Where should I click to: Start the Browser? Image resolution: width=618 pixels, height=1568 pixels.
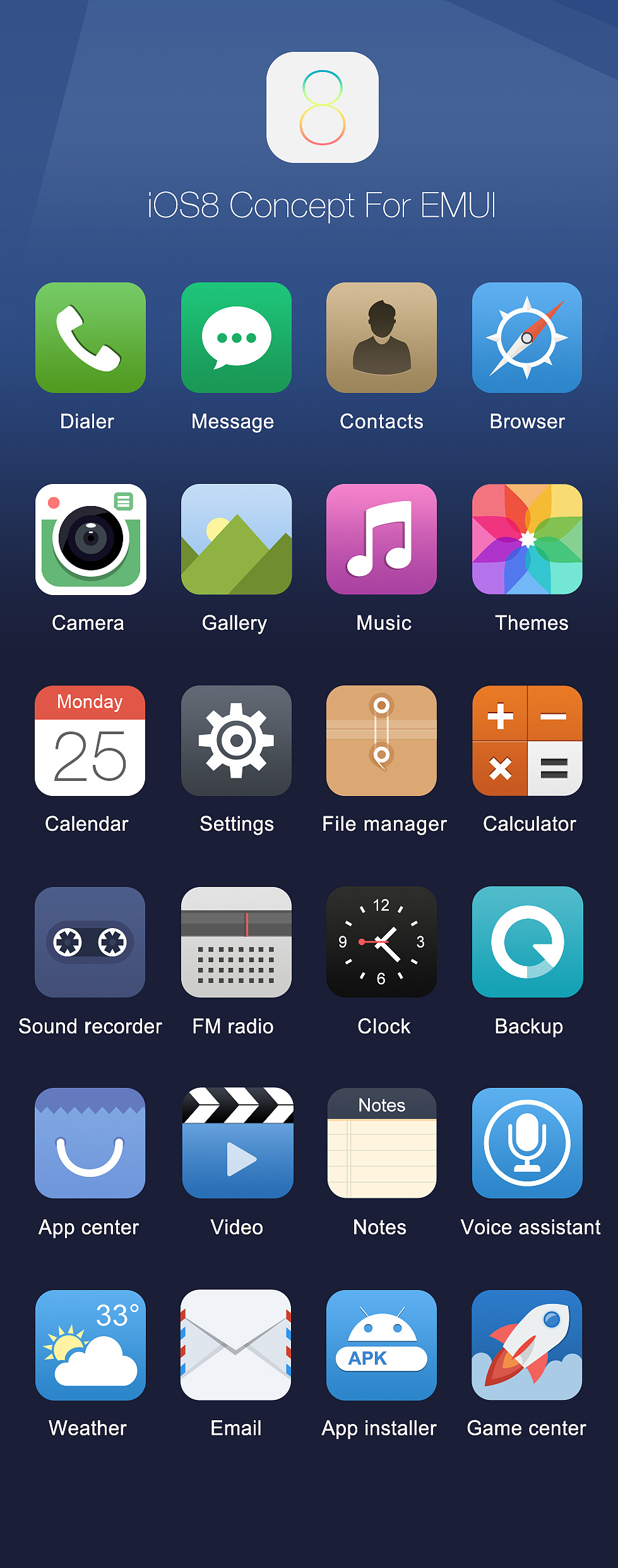527,337
